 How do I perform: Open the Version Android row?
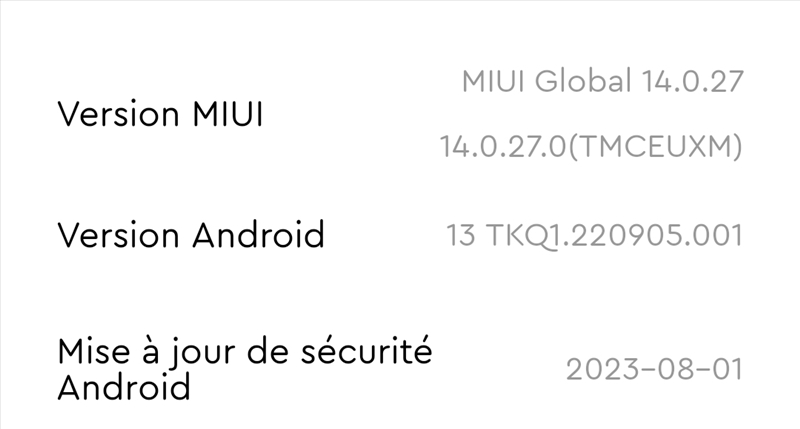click(400, 236)
